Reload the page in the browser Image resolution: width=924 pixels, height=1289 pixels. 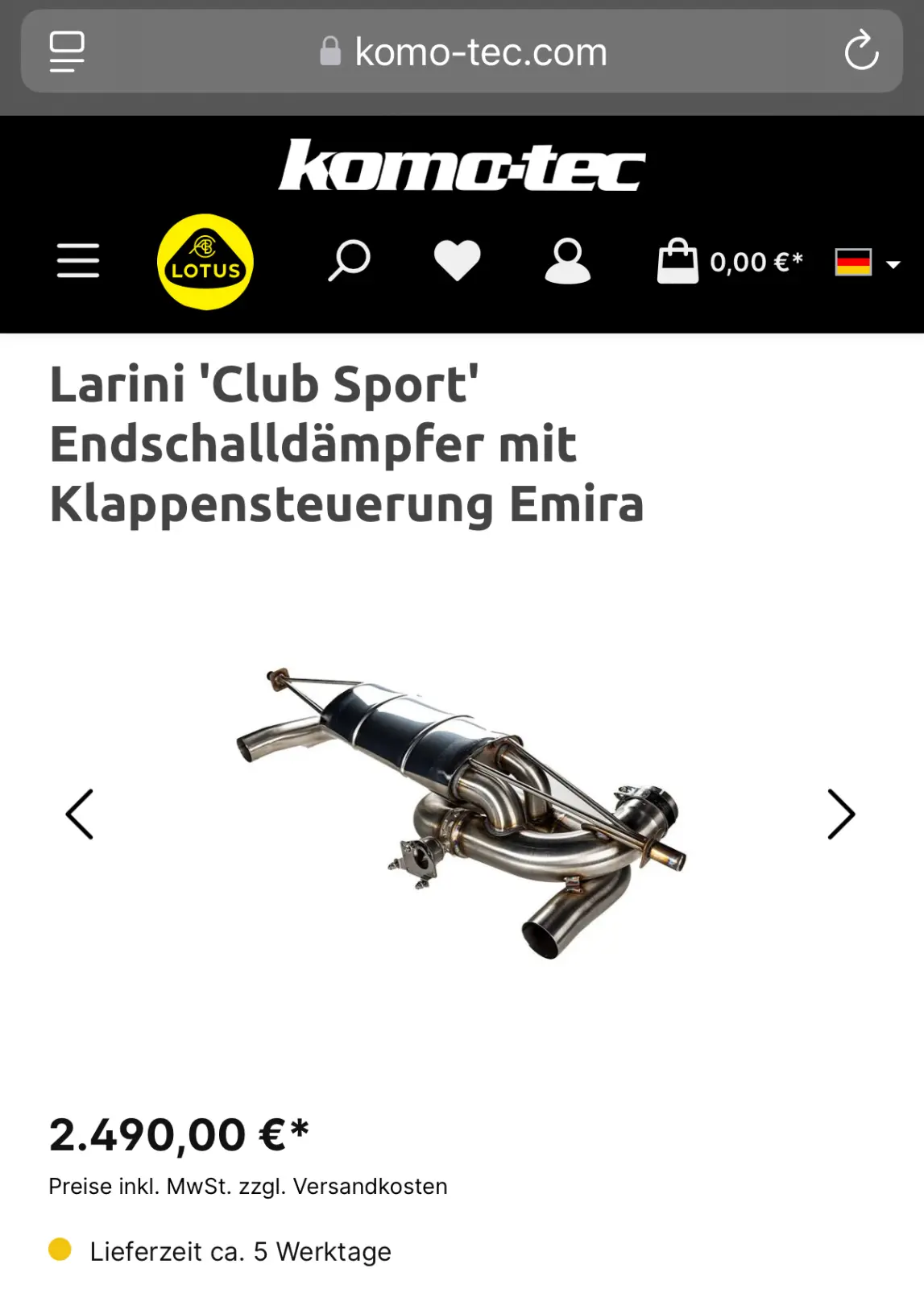pyautogui.click(x=861, y=51)
